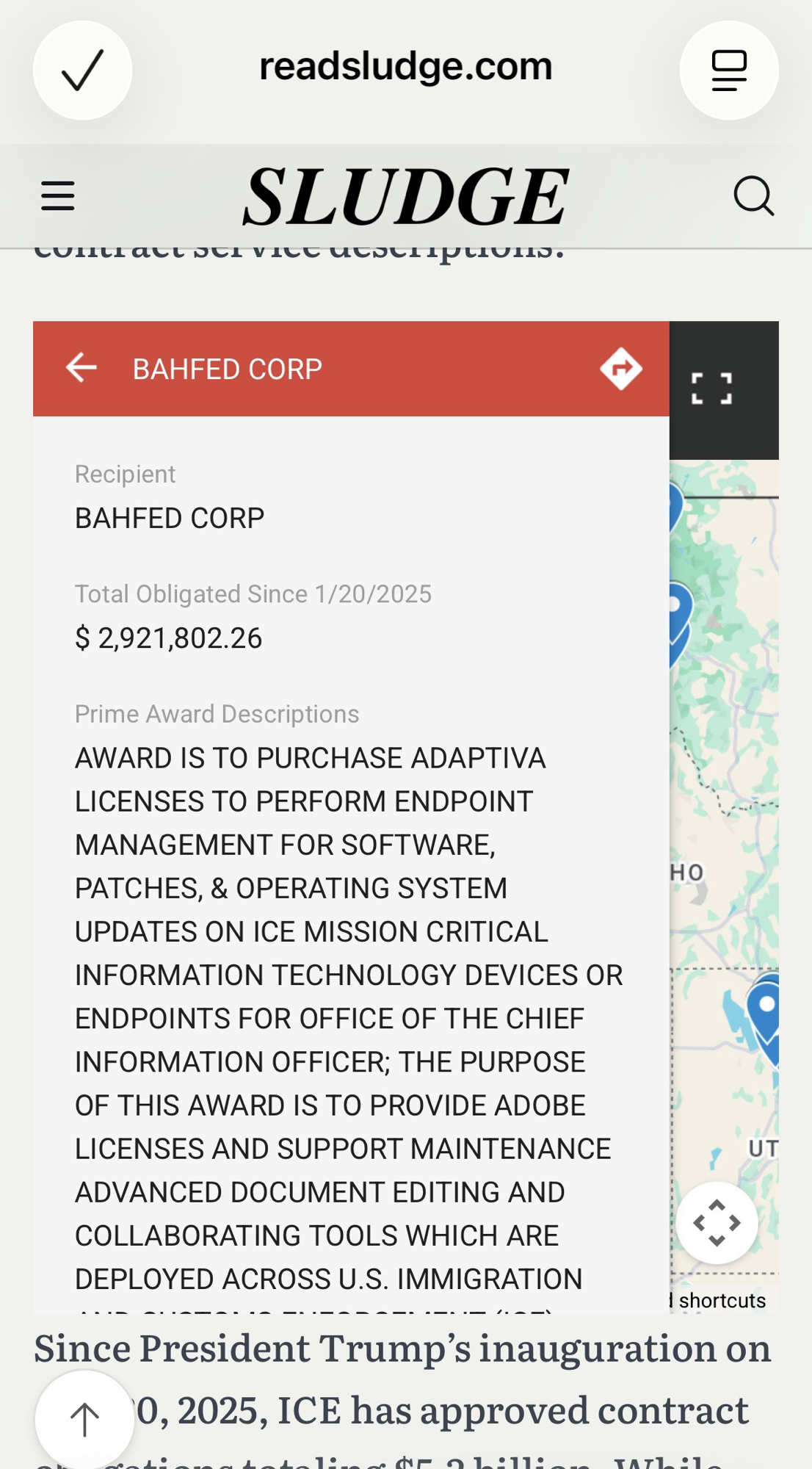Go back from BAHFED CORP details

click(81, 367)
